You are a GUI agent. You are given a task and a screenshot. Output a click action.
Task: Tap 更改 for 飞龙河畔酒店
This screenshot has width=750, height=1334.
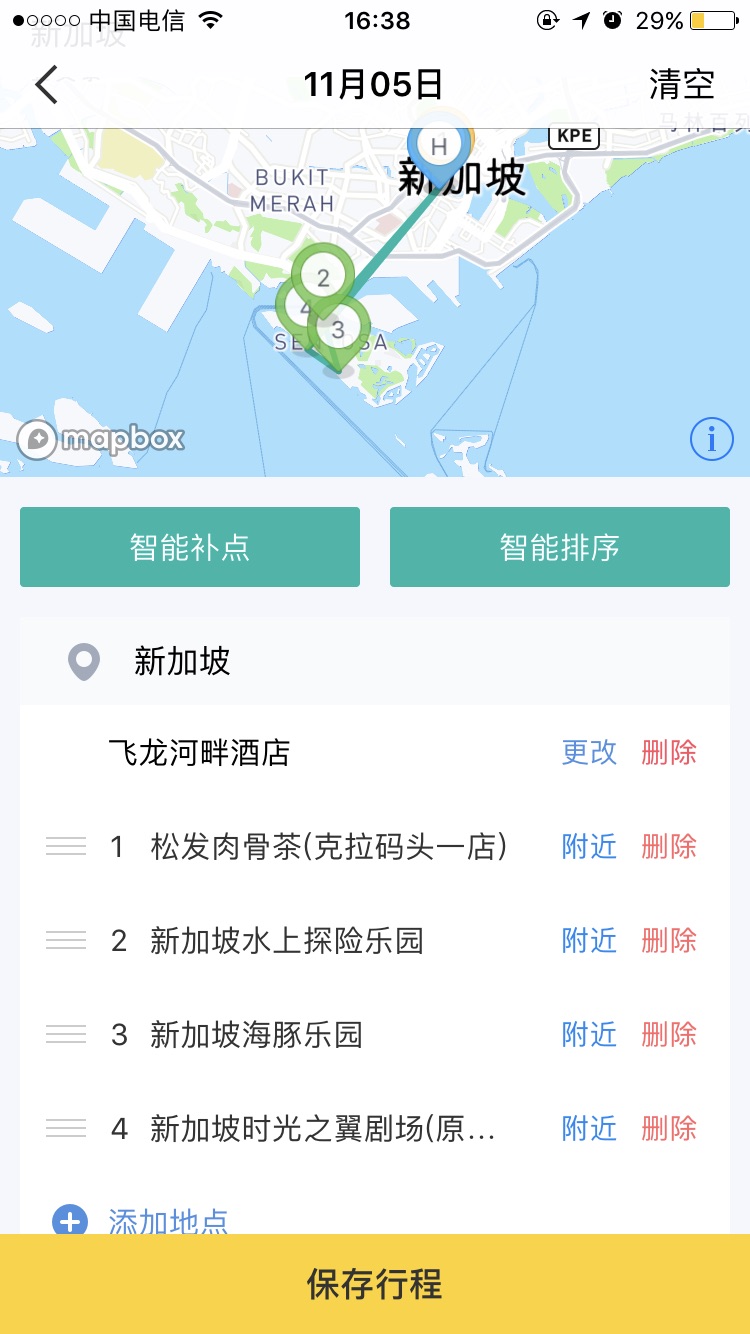pos(589,752)
